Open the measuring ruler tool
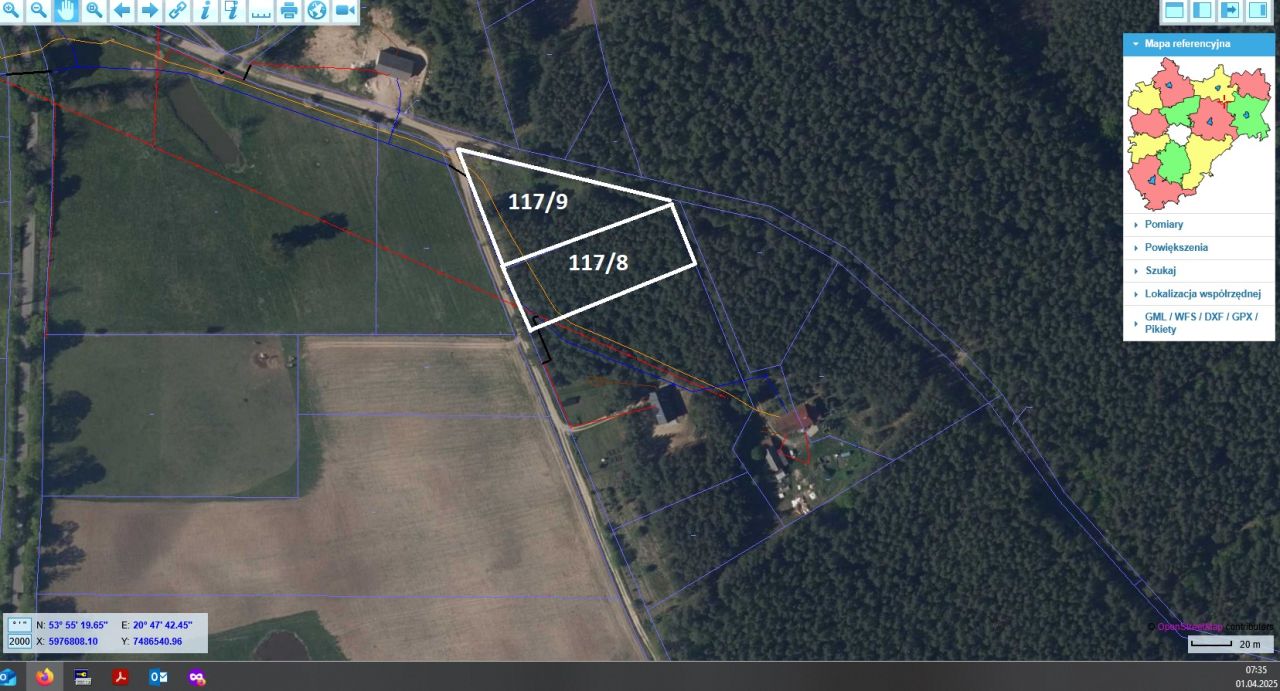The image size is (1280, 691). (x=261, y=10)
